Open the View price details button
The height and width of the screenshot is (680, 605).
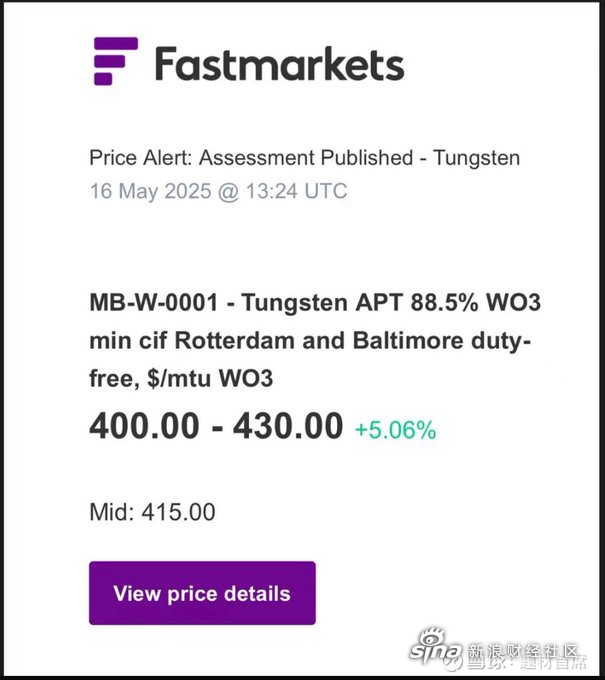click(x=202, y=593)
